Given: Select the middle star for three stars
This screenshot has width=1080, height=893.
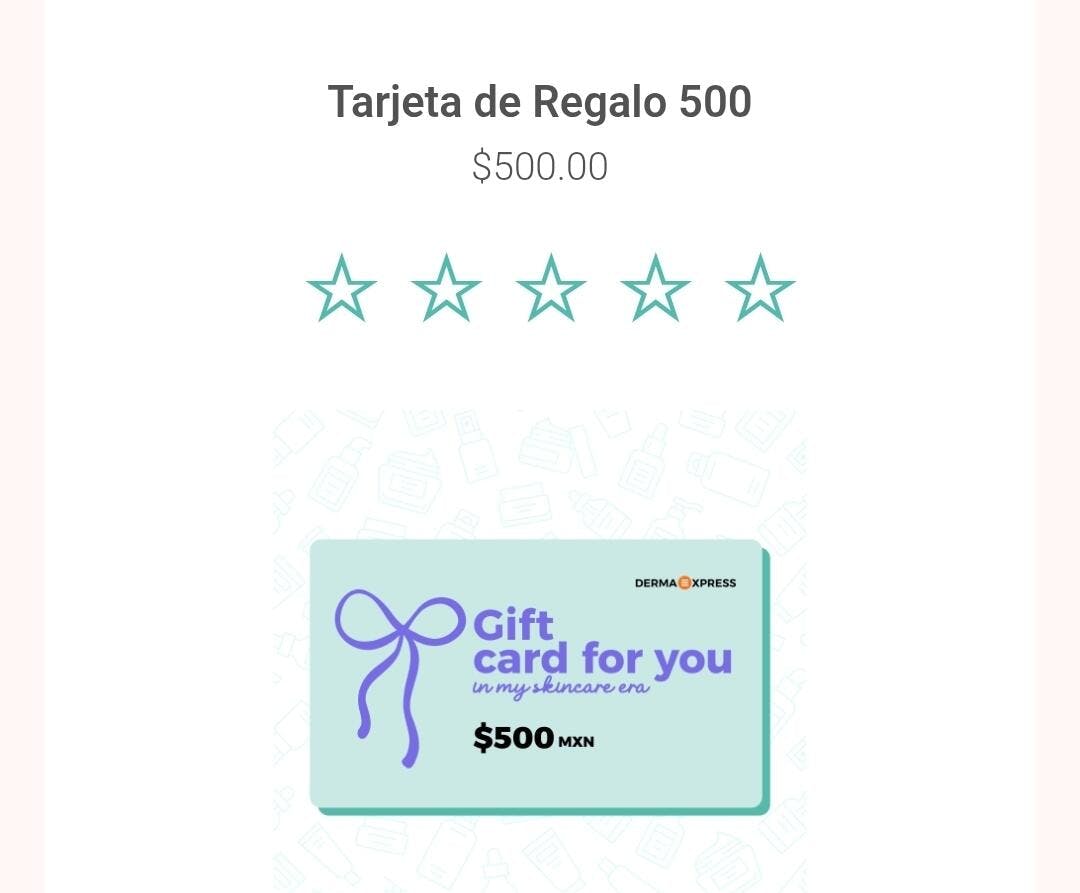Looking at the screenshot, I should coord(551,289).
